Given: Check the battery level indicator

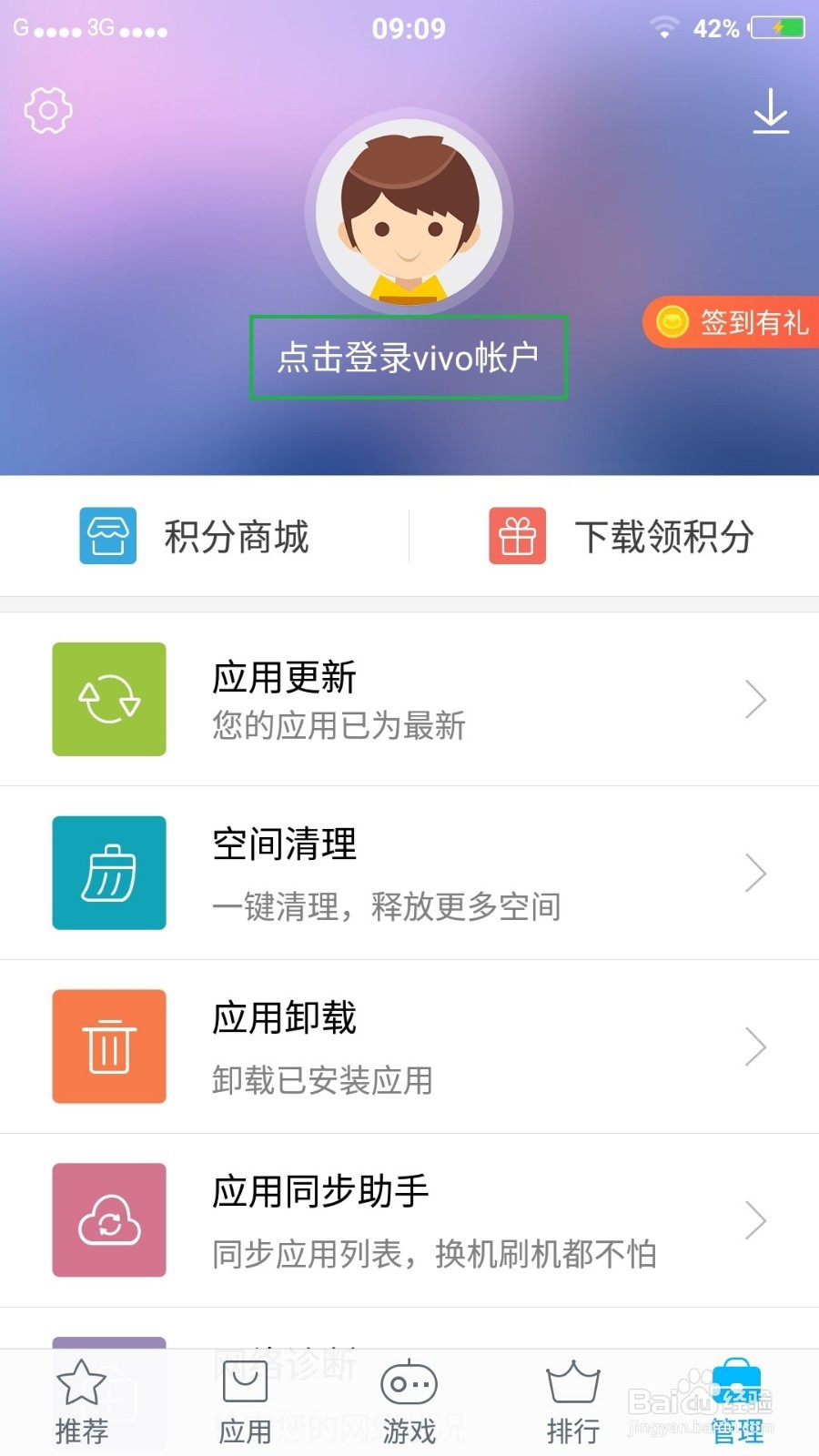Looking at the screenshot, I should pyautogui.click(x=775, y=27).
